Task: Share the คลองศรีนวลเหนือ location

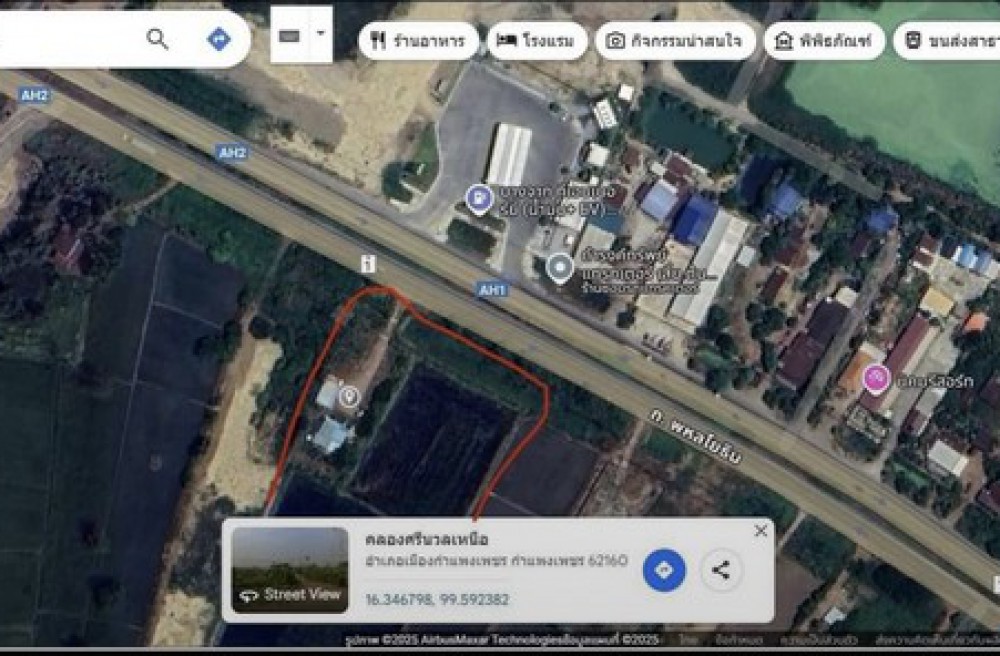Action: (720, 570)
